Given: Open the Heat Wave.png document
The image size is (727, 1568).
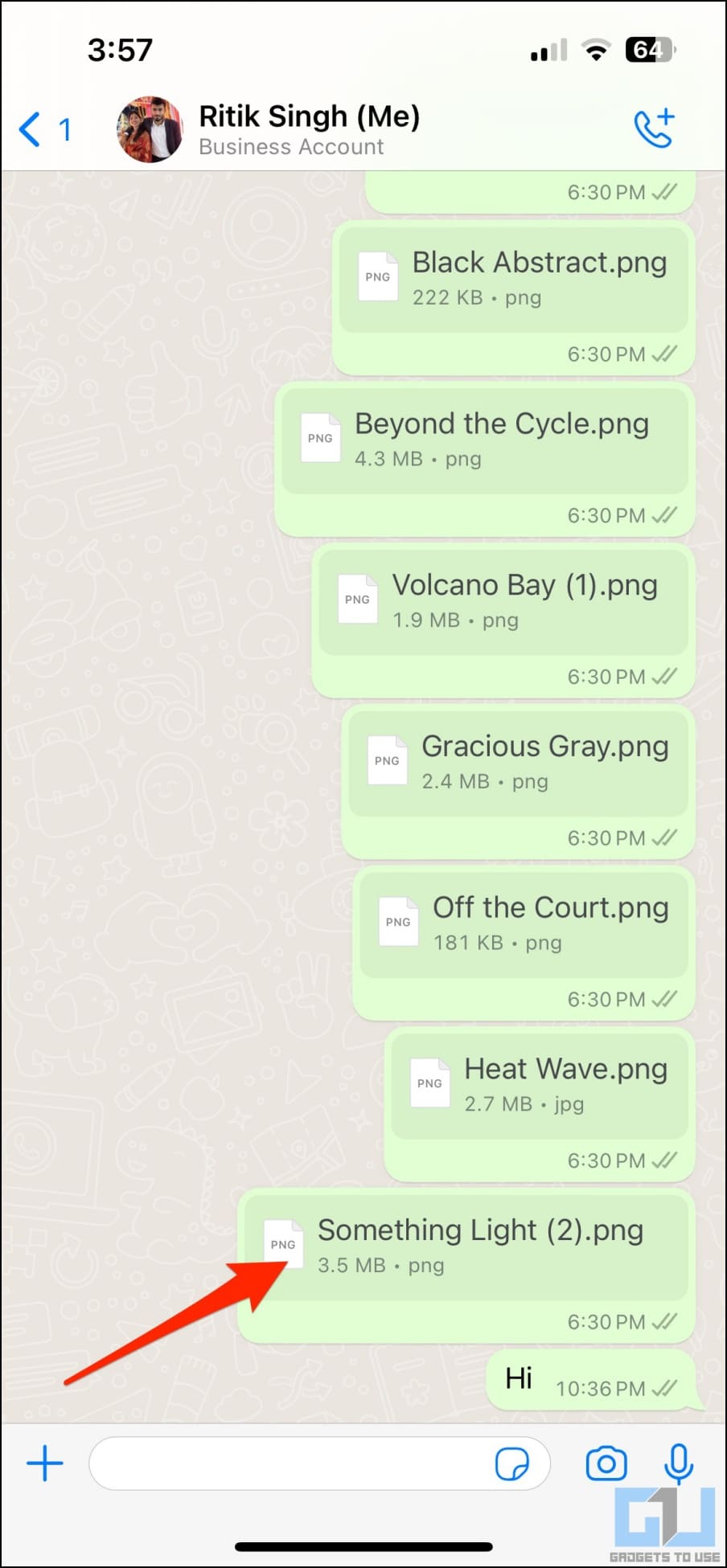Looking at the screenshot, I should coord(540,1084).
